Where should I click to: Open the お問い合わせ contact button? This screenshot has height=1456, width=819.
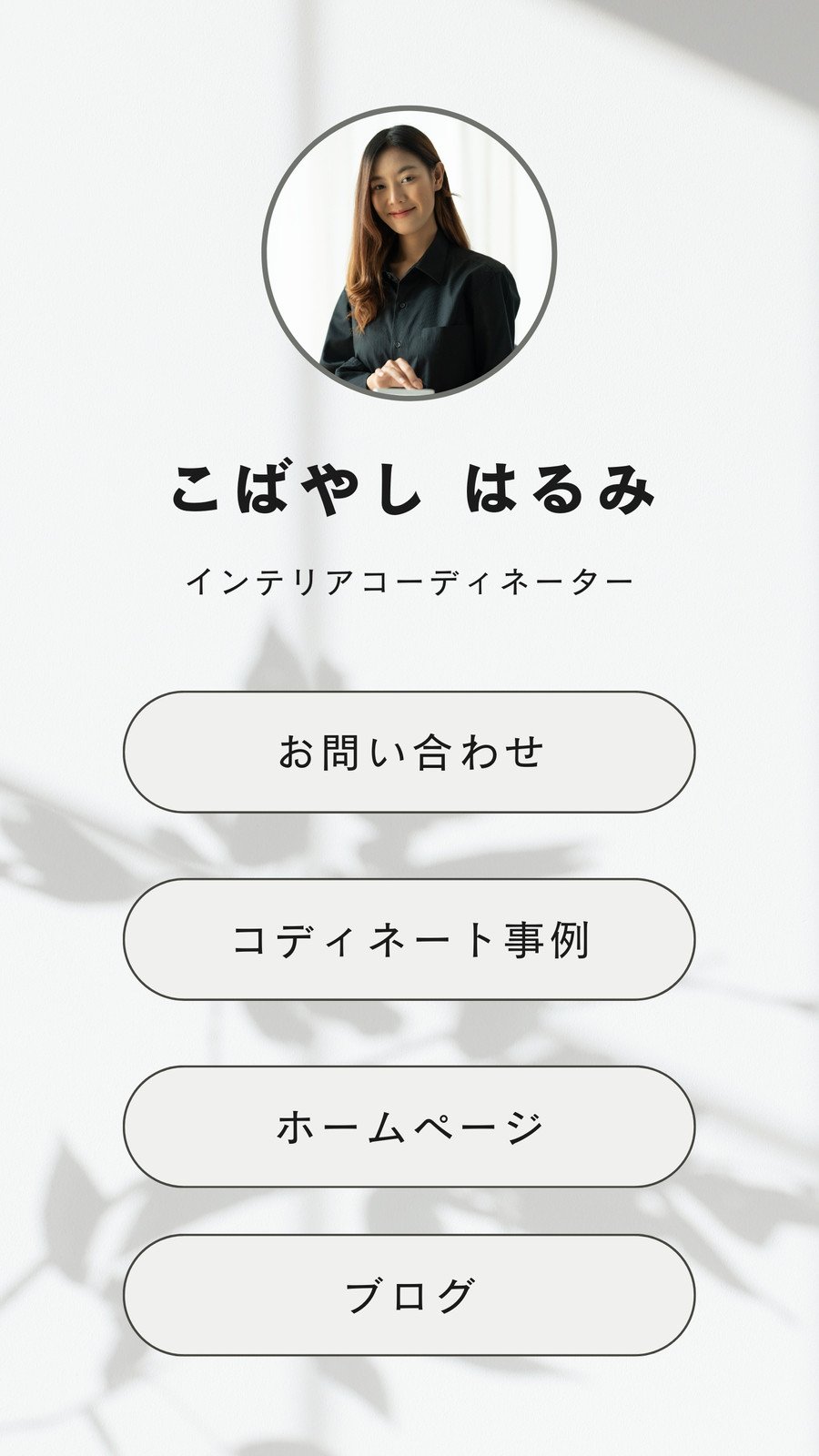coord(409,752)
